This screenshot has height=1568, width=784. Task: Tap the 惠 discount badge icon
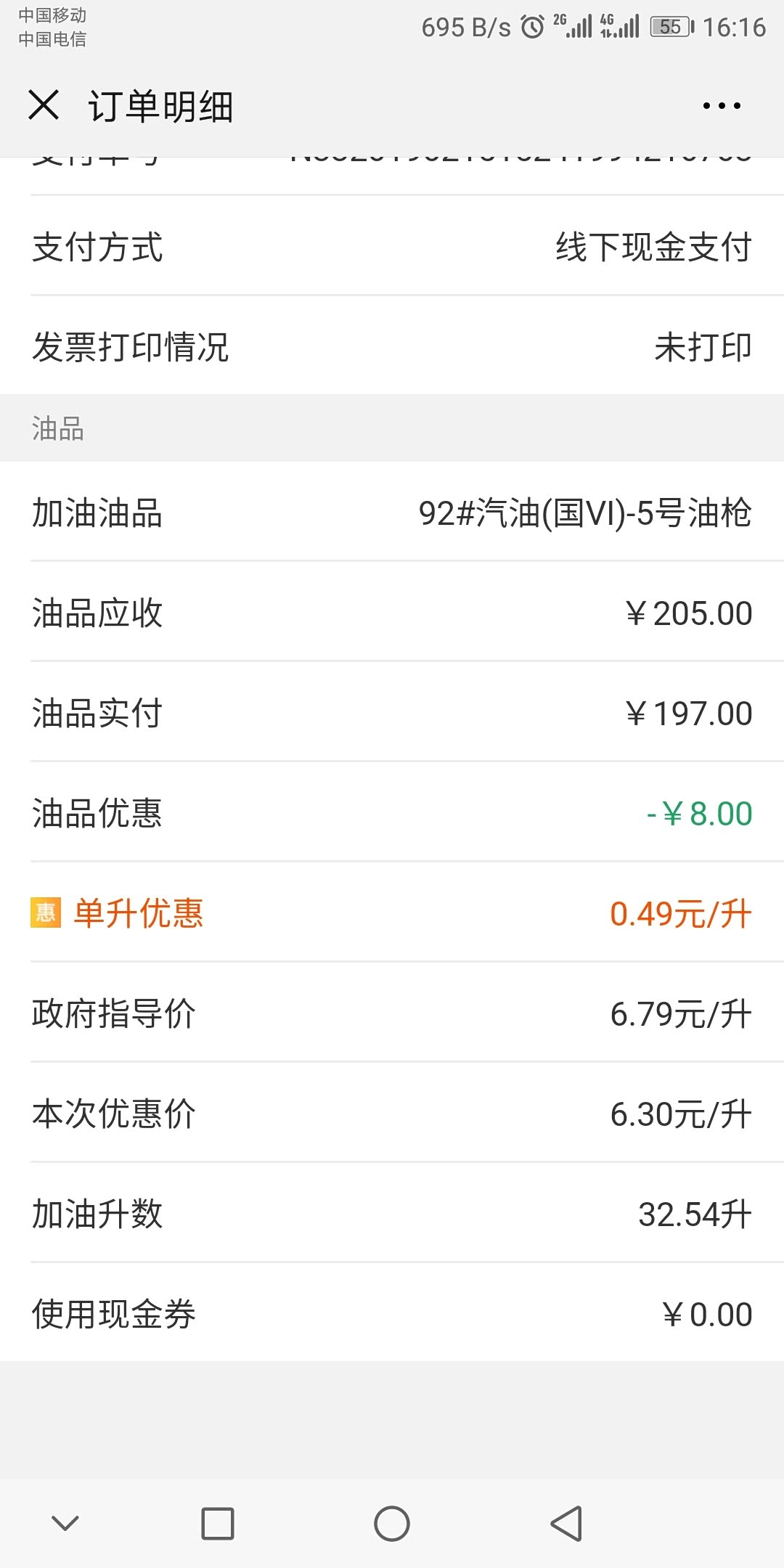[x=45, y=914]
